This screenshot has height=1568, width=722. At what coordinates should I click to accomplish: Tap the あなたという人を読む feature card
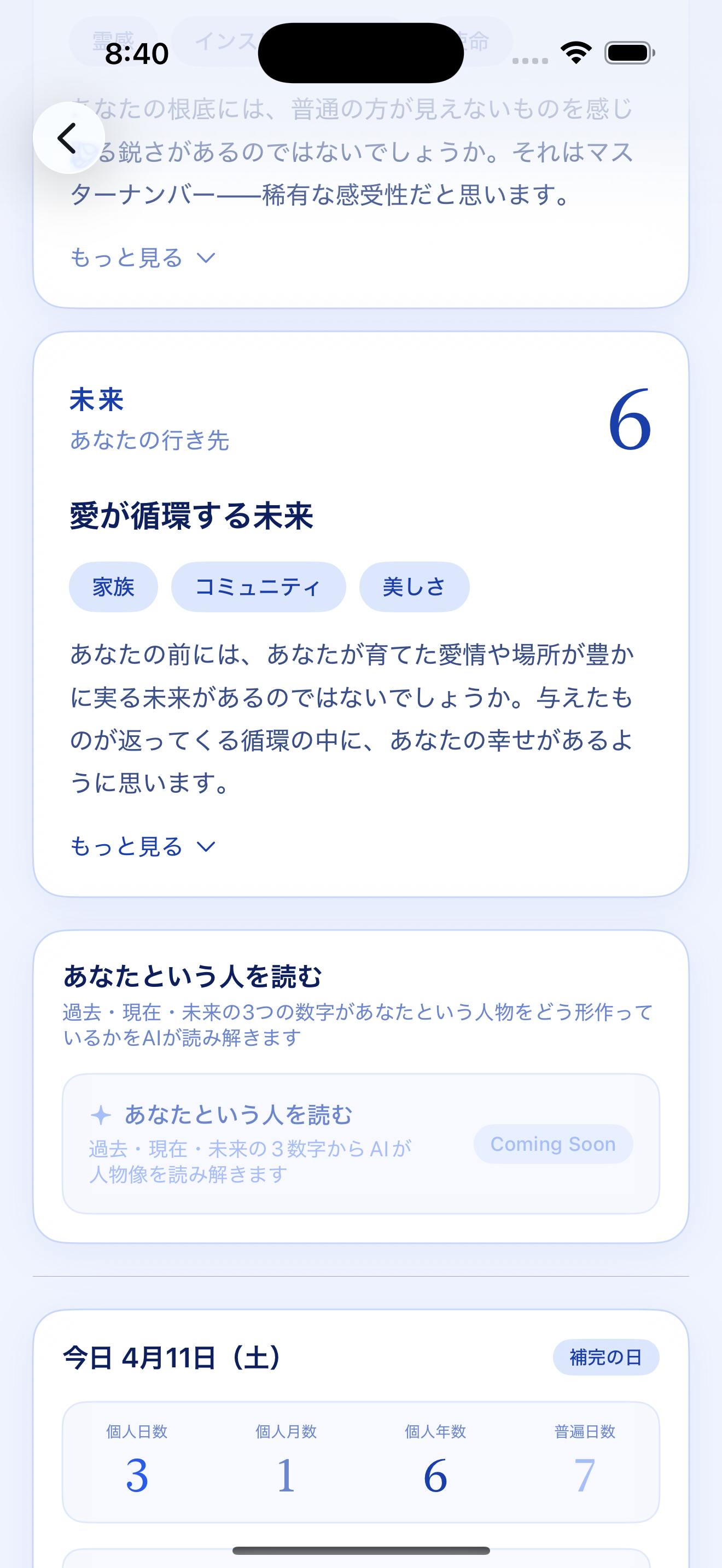coord(361,1144)
